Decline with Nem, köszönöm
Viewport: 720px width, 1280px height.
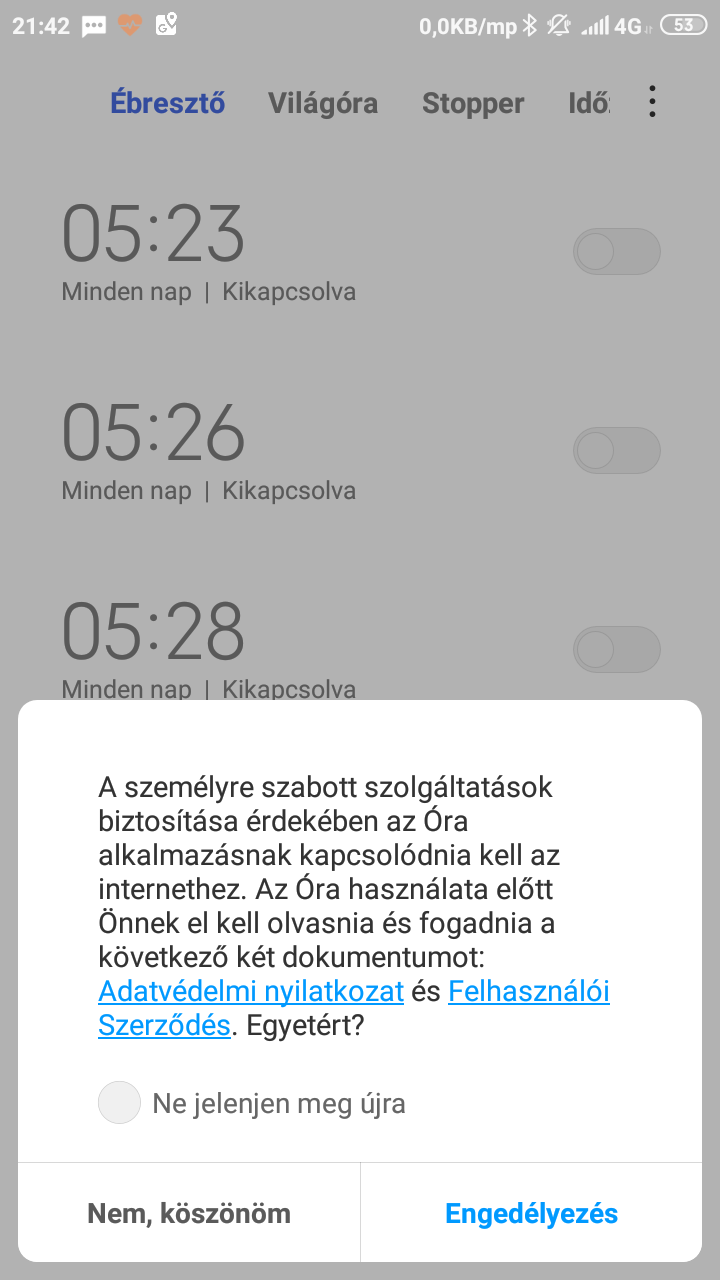pos(189,1213)
